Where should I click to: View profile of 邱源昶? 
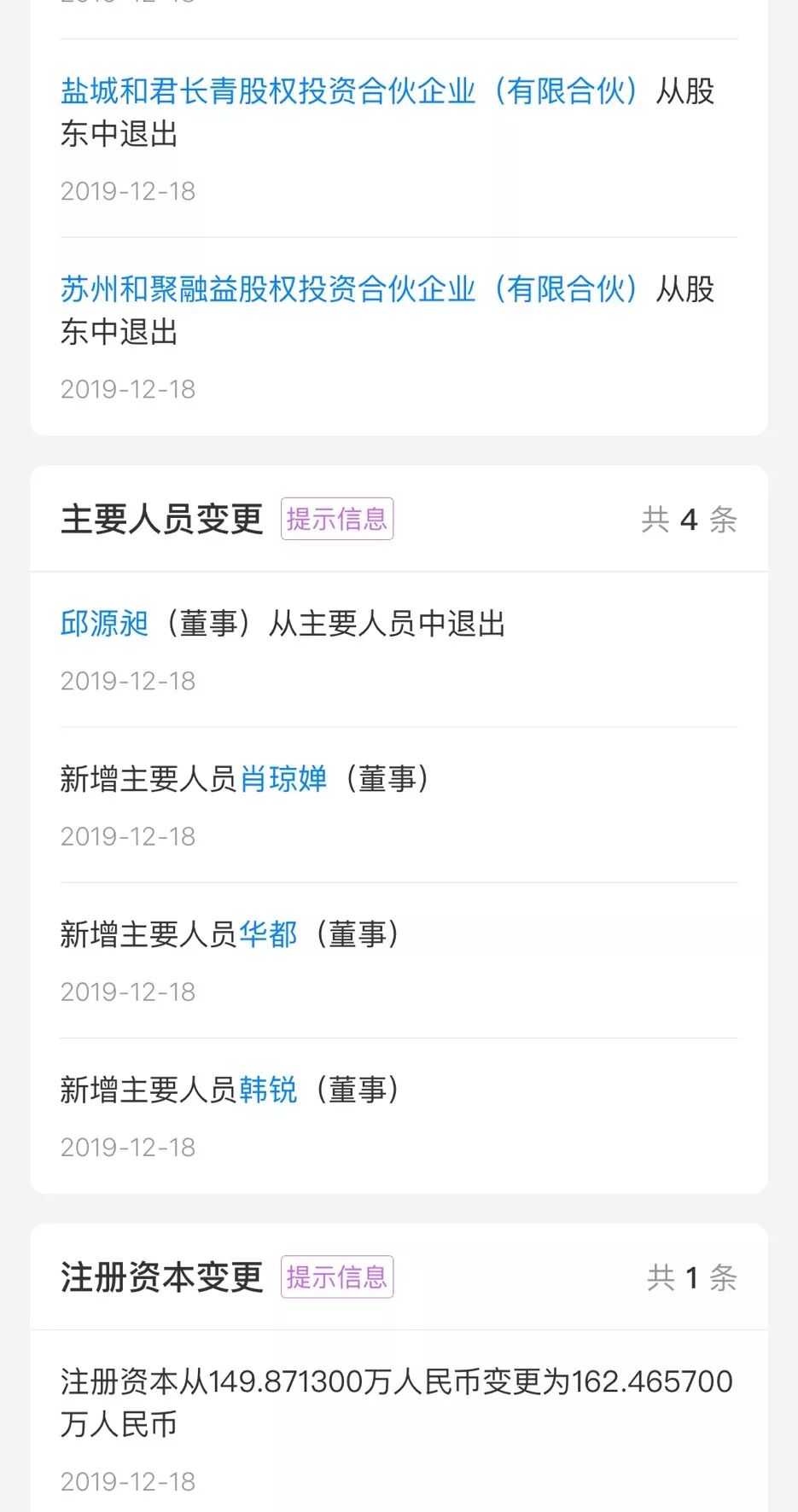[102, 624]
